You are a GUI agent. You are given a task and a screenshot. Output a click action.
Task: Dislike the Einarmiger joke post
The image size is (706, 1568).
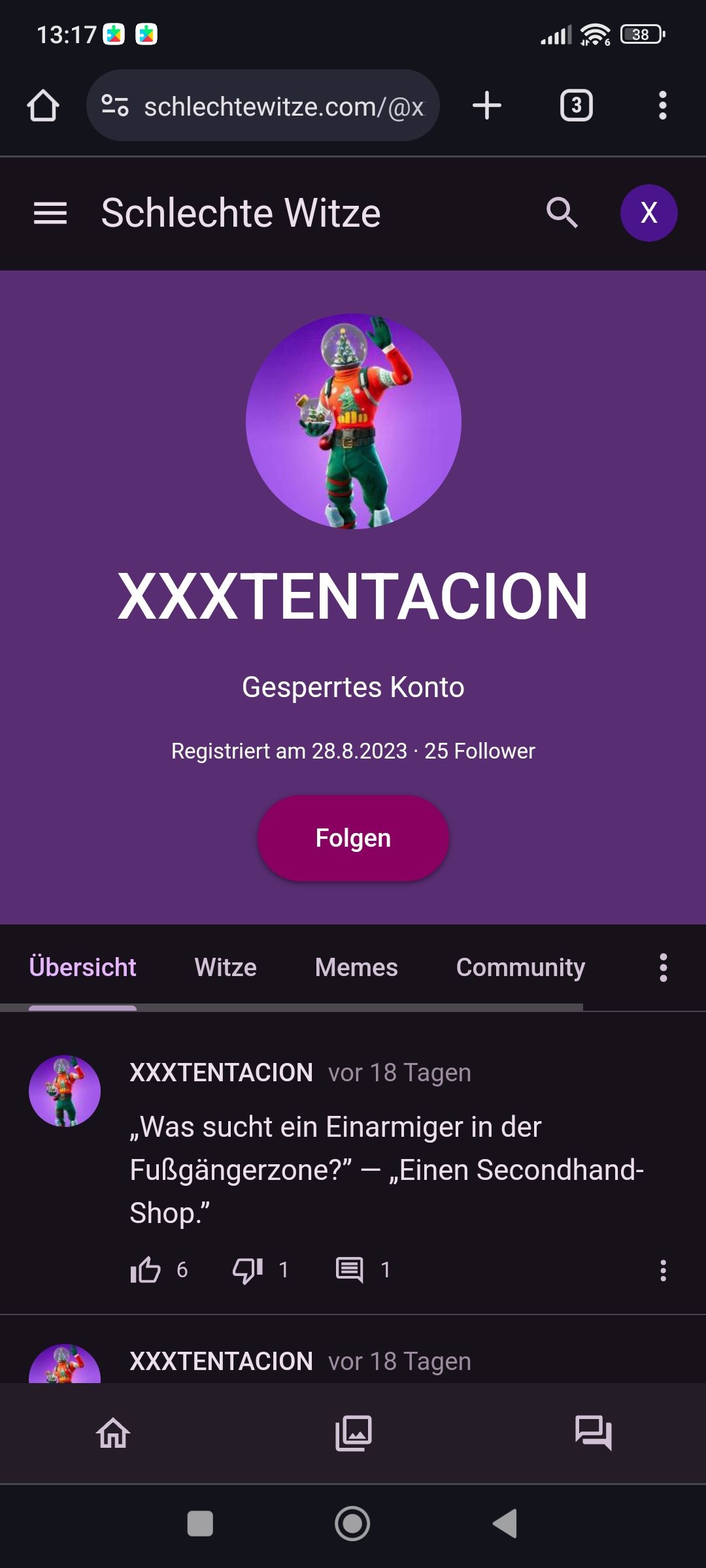point(248,1269)
